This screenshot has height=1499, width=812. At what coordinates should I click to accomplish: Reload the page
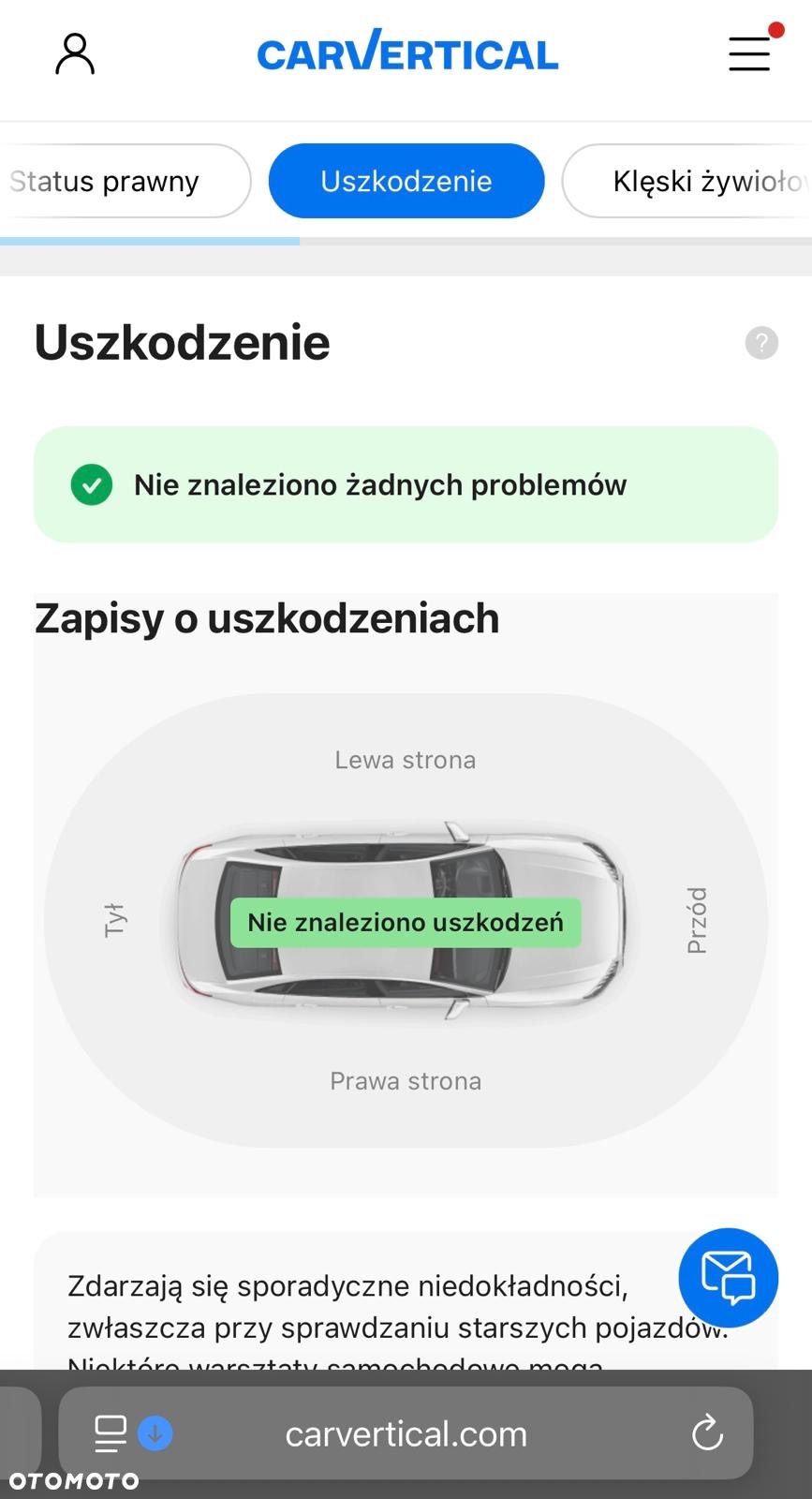[707, 1432]
